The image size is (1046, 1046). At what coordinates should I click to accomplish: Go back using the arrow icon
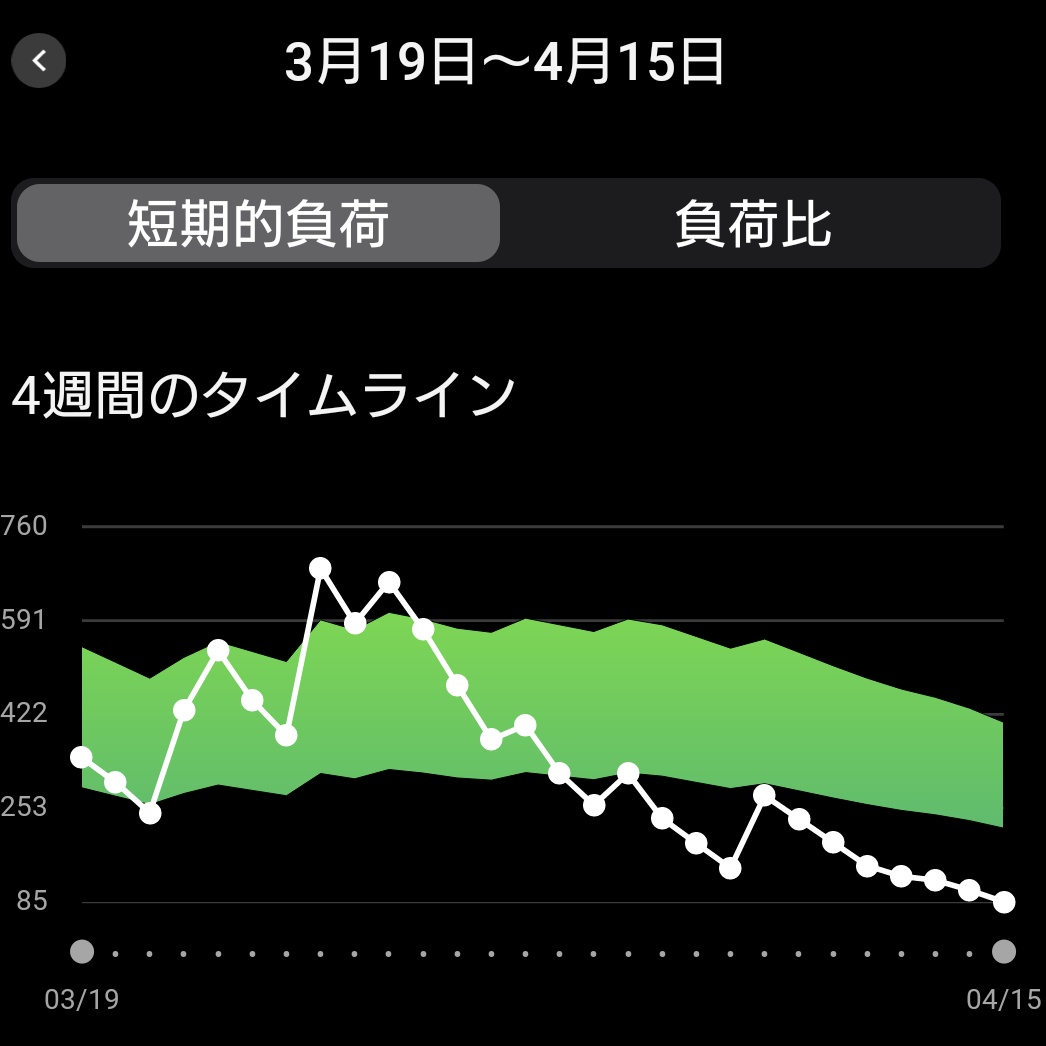(x=39, y=61)
